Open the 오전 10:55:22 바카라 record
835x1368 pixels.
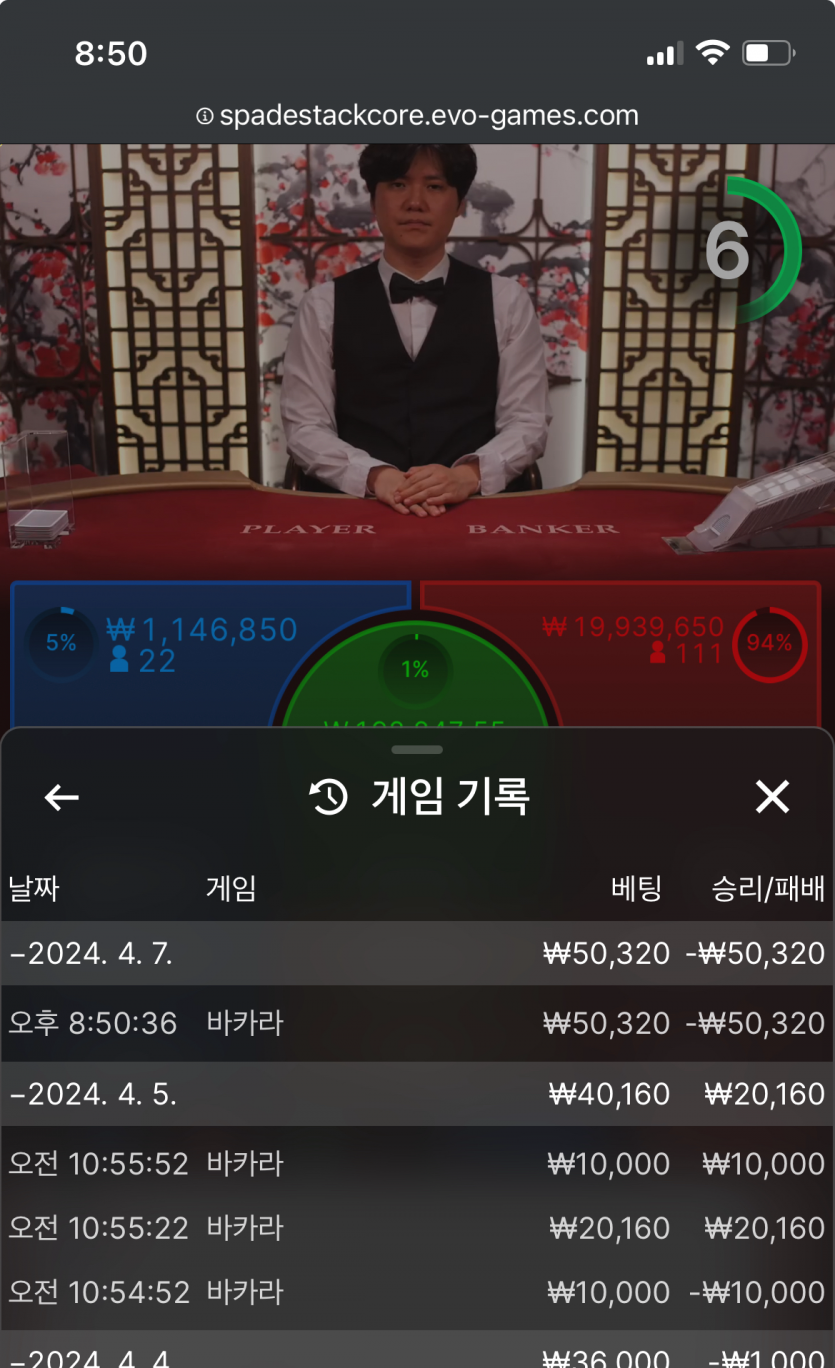pos(416,1228)
